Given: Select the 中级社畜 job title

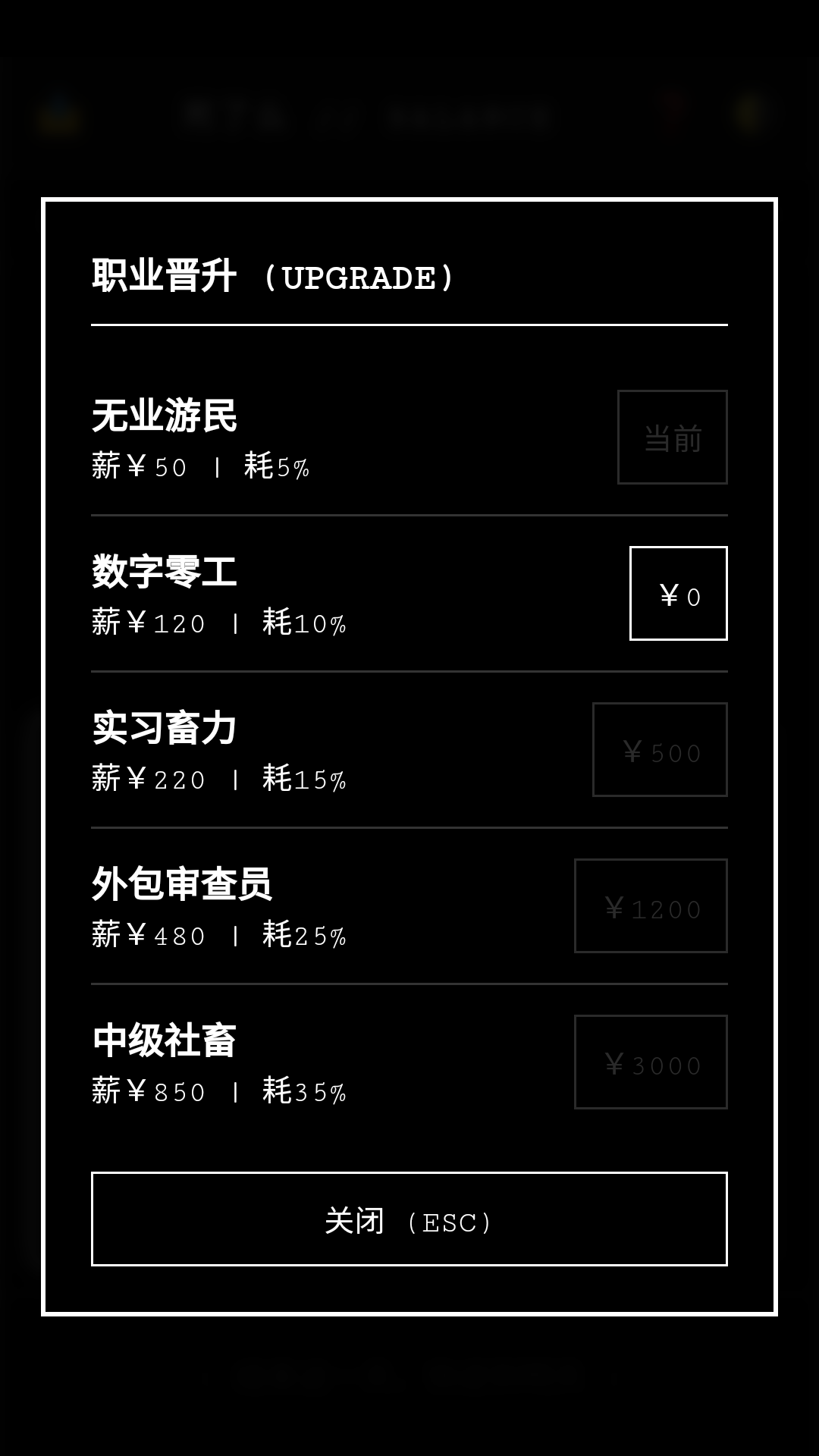Looking at the screenshot, I should click(164, 1039).
